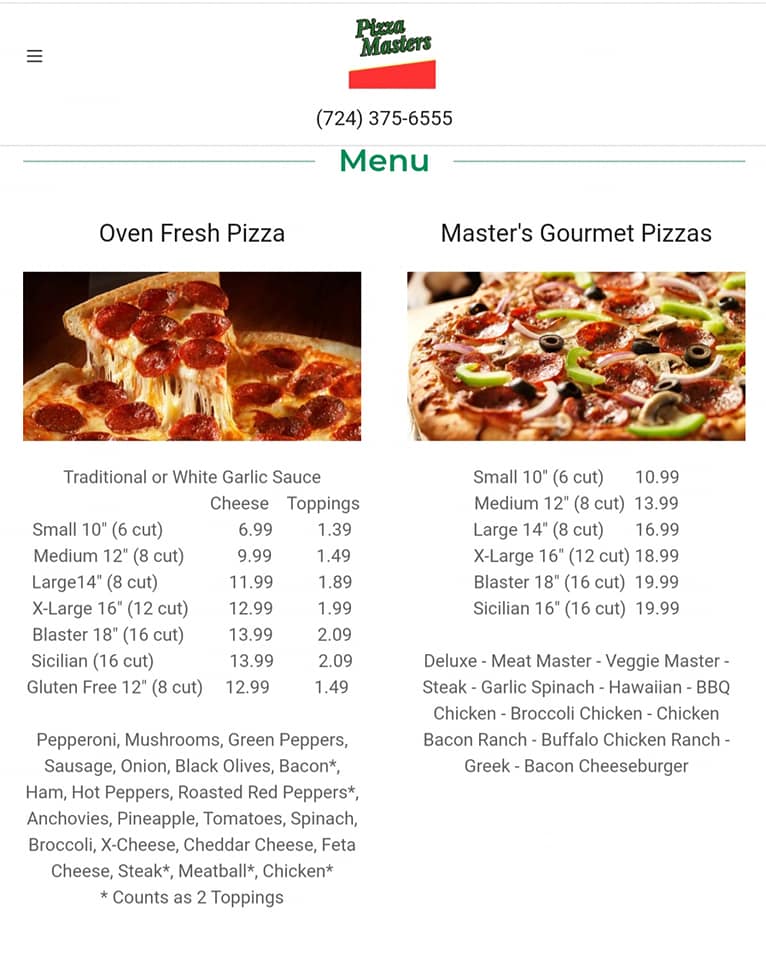This screenshot has width=766, height=960.
Task: Call the phone number (724) 375-6555
Action: [384, 119]
